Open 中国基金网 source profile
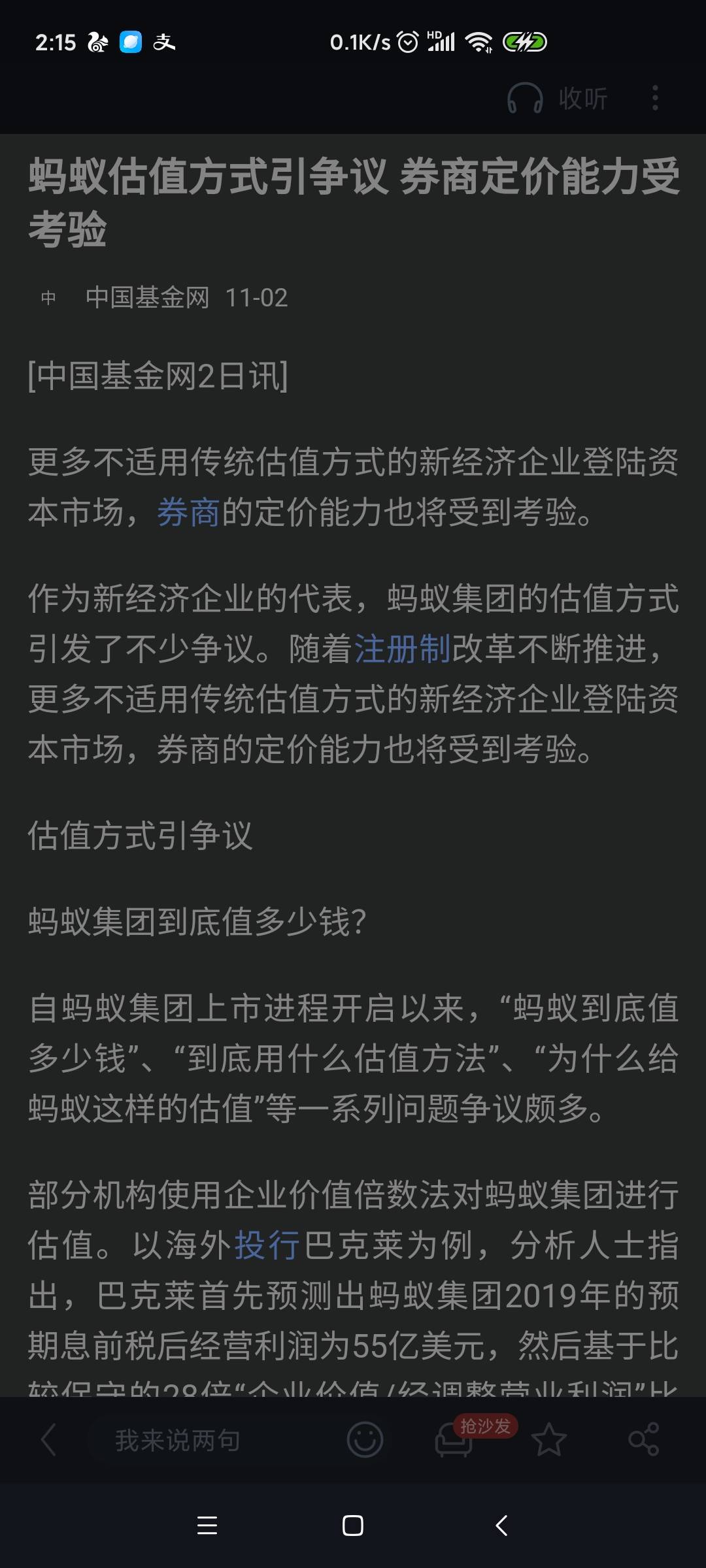706x1568 pixels. pos(146,298)
